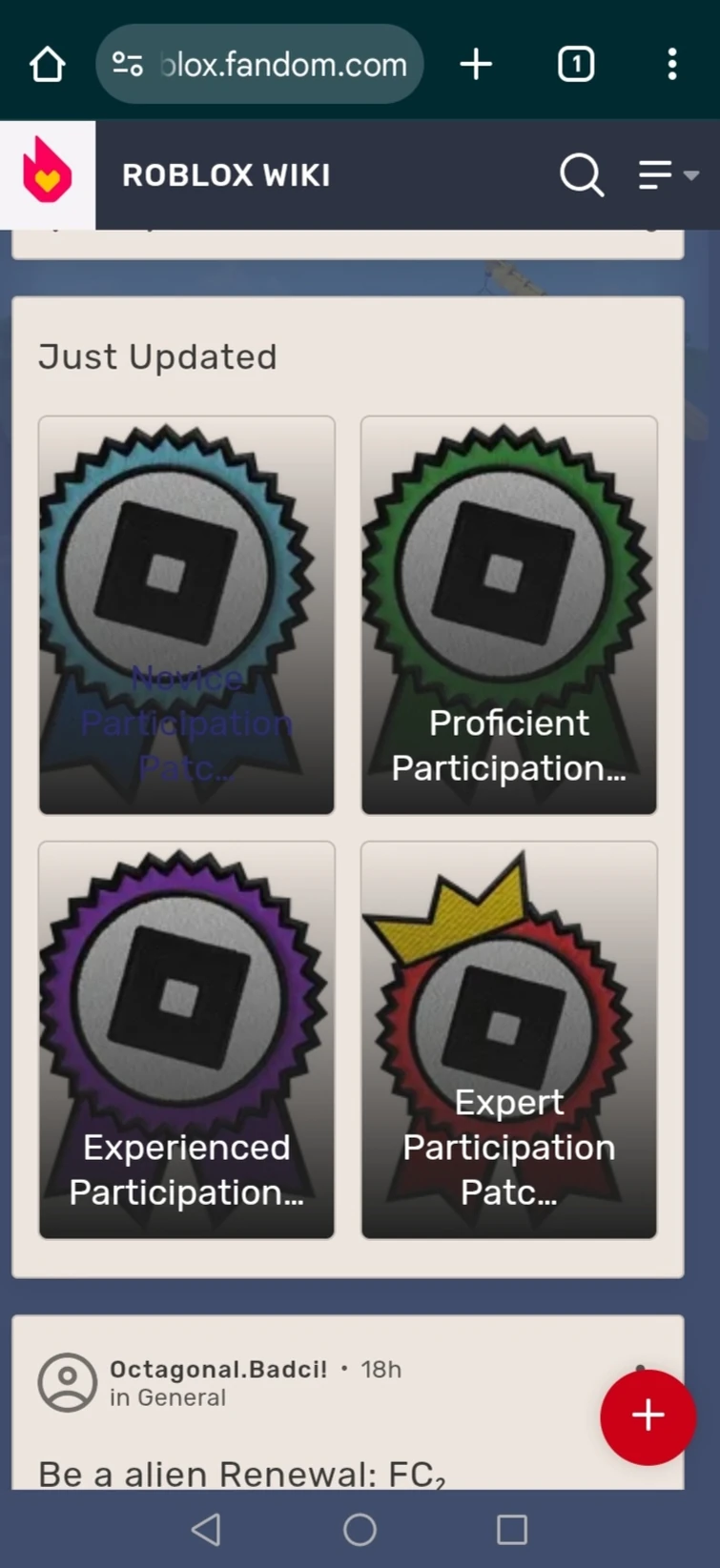View the Experienced Participation card
This screenshot has width=720, height=1568.
(187, 1040)
